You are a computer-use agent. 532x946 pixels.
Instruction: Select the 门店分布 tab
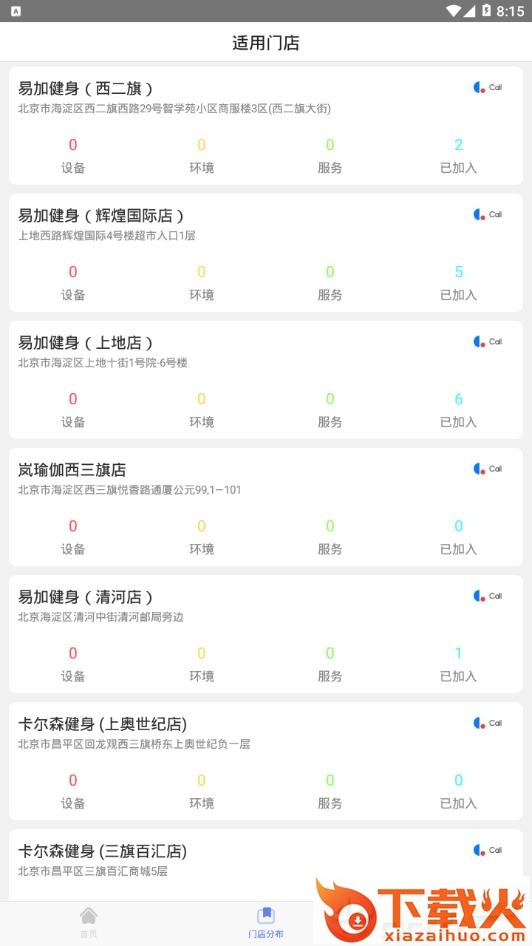pos(266,923)
